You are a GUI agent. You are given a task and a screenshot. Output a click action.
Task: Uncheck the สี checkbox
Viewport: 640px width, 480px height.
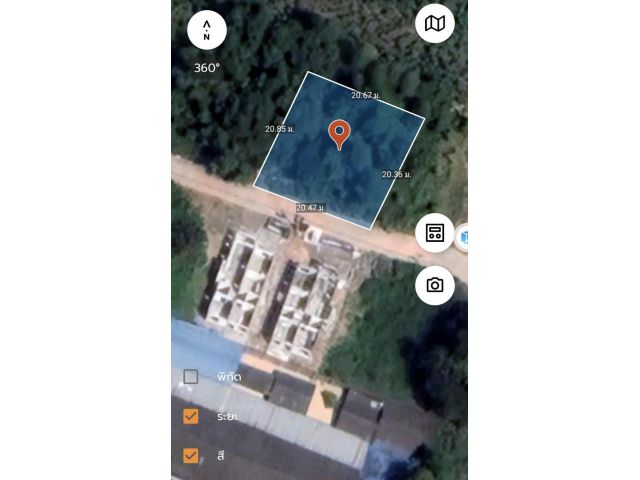(191, 455)
